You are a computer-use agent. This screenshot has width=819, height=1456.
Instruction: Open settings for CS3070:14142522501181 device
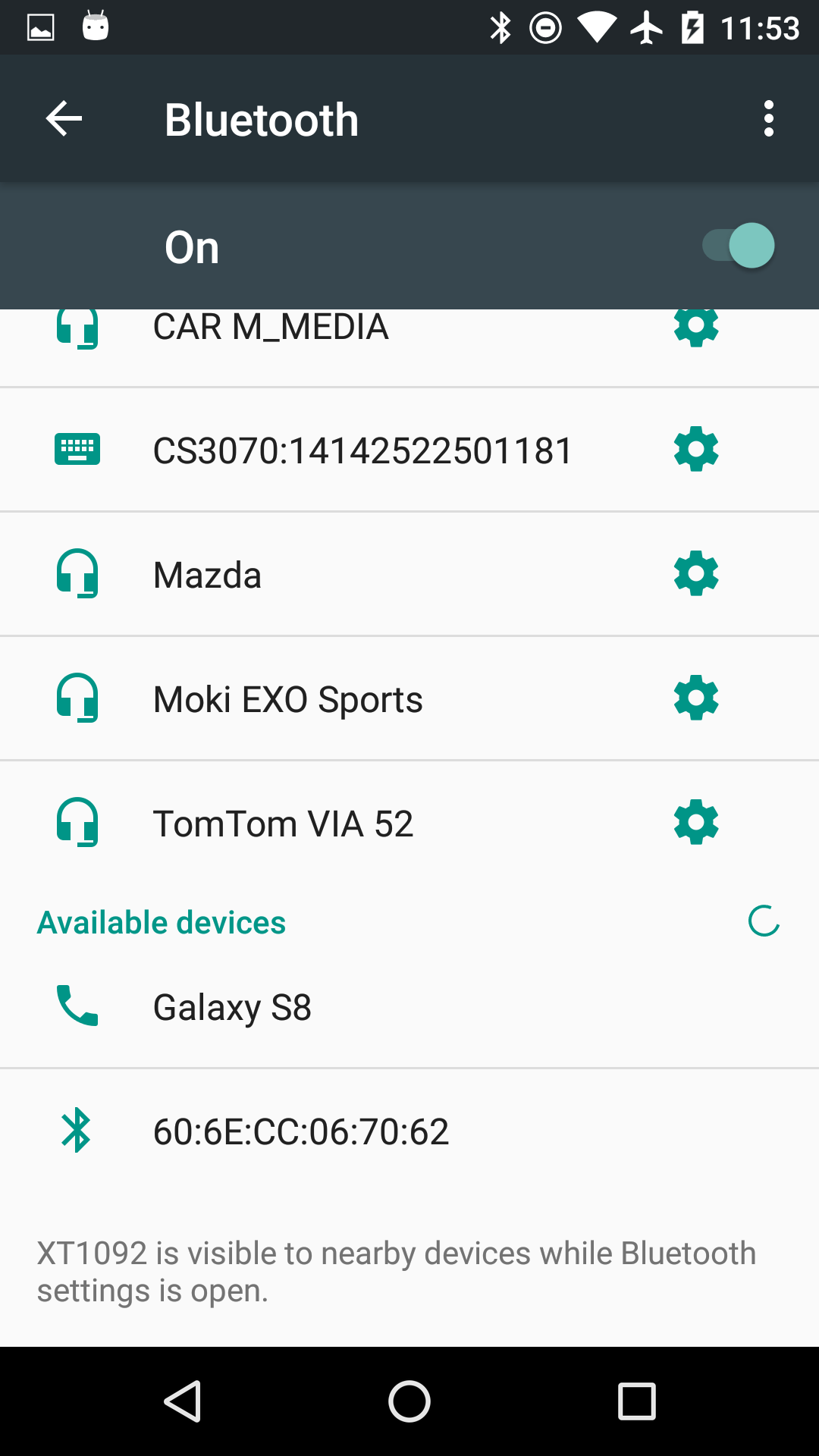click(695, 449)
